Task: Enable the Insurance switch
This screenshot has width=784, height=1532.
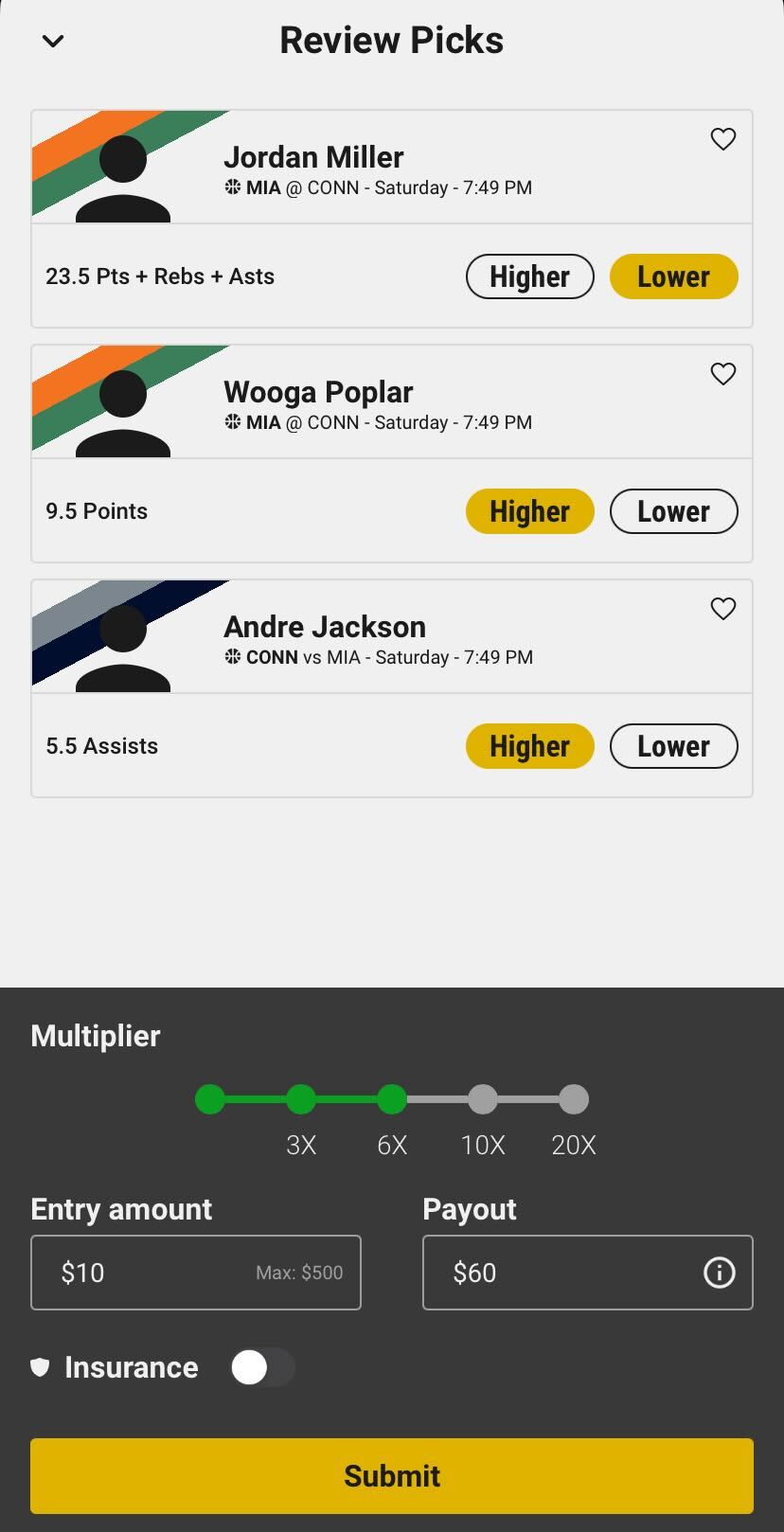Action: click(262, 1367)
